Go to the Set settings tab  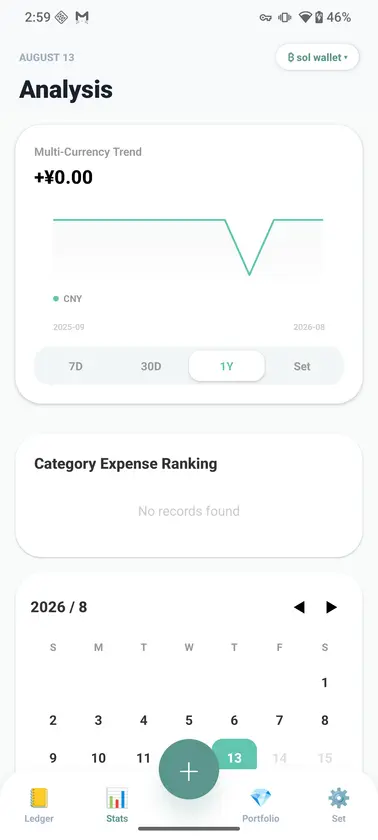338,805
